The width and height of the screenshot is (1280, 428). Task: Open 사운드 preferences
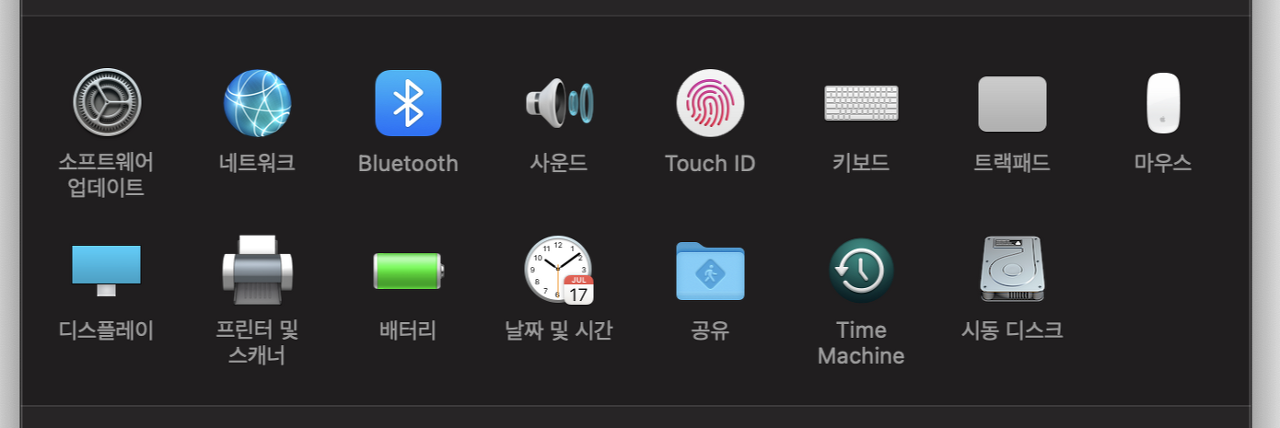(559, 103)
